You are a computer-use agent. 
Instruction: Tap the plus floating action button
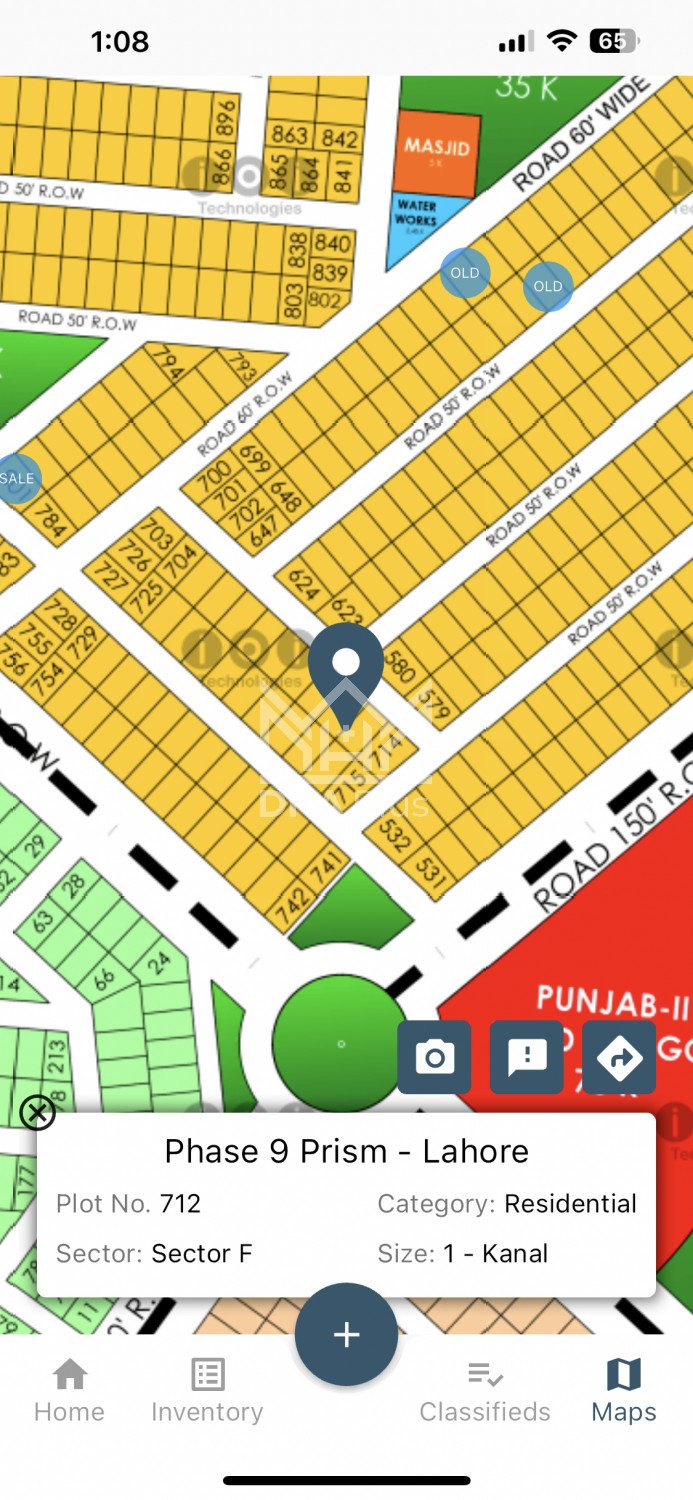[346, 1334]
